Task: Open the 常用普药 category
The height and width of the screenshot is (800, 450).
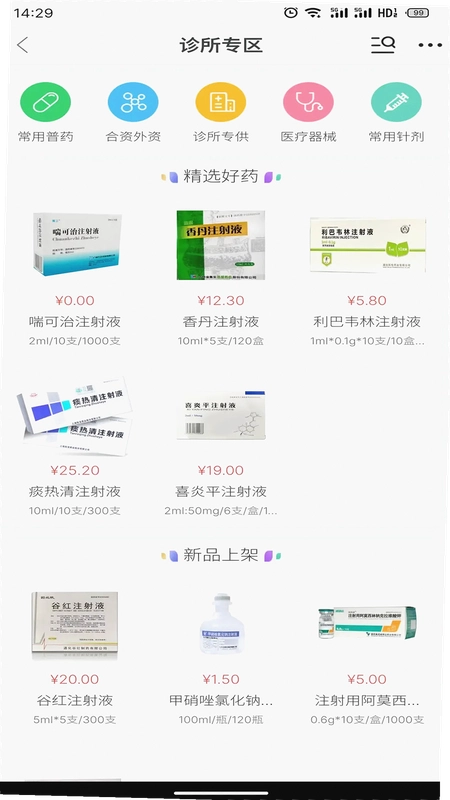Action: (45, 112)
